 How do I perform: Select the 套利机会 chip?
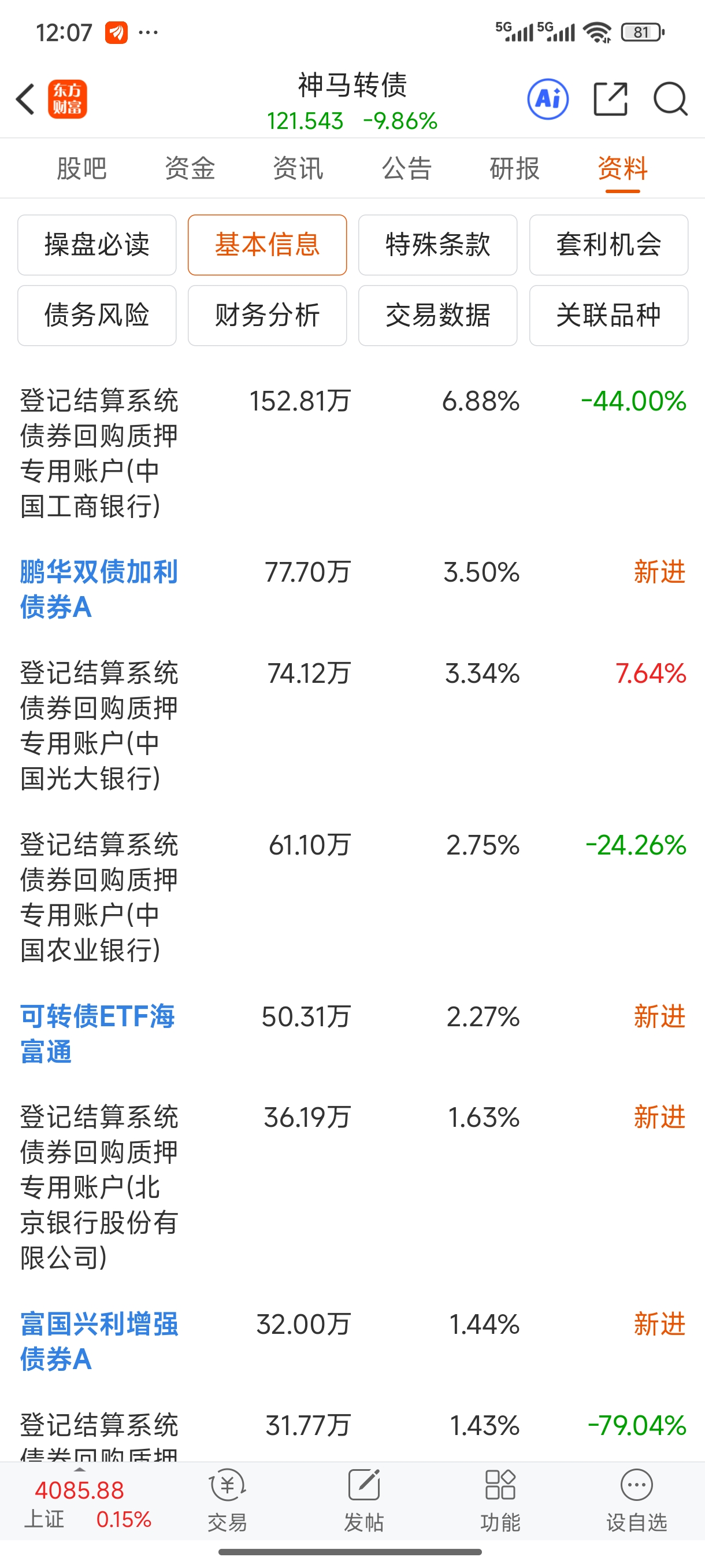(x=608, y=245)
